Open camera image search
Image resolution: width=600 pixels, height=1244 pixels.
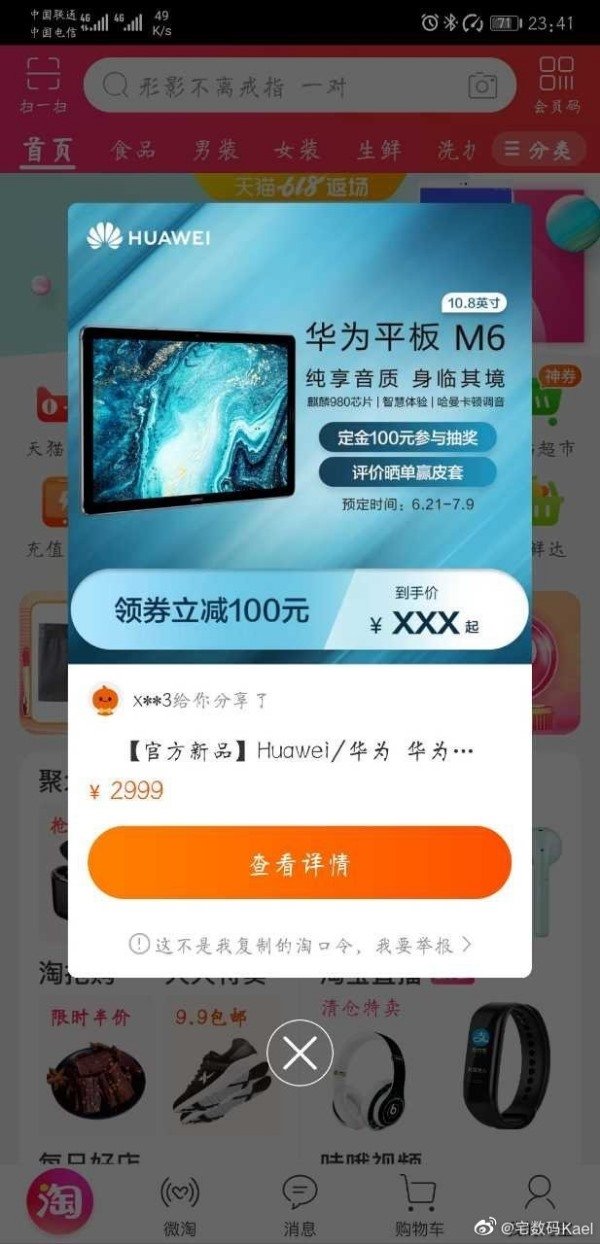[x=482, y=86]
